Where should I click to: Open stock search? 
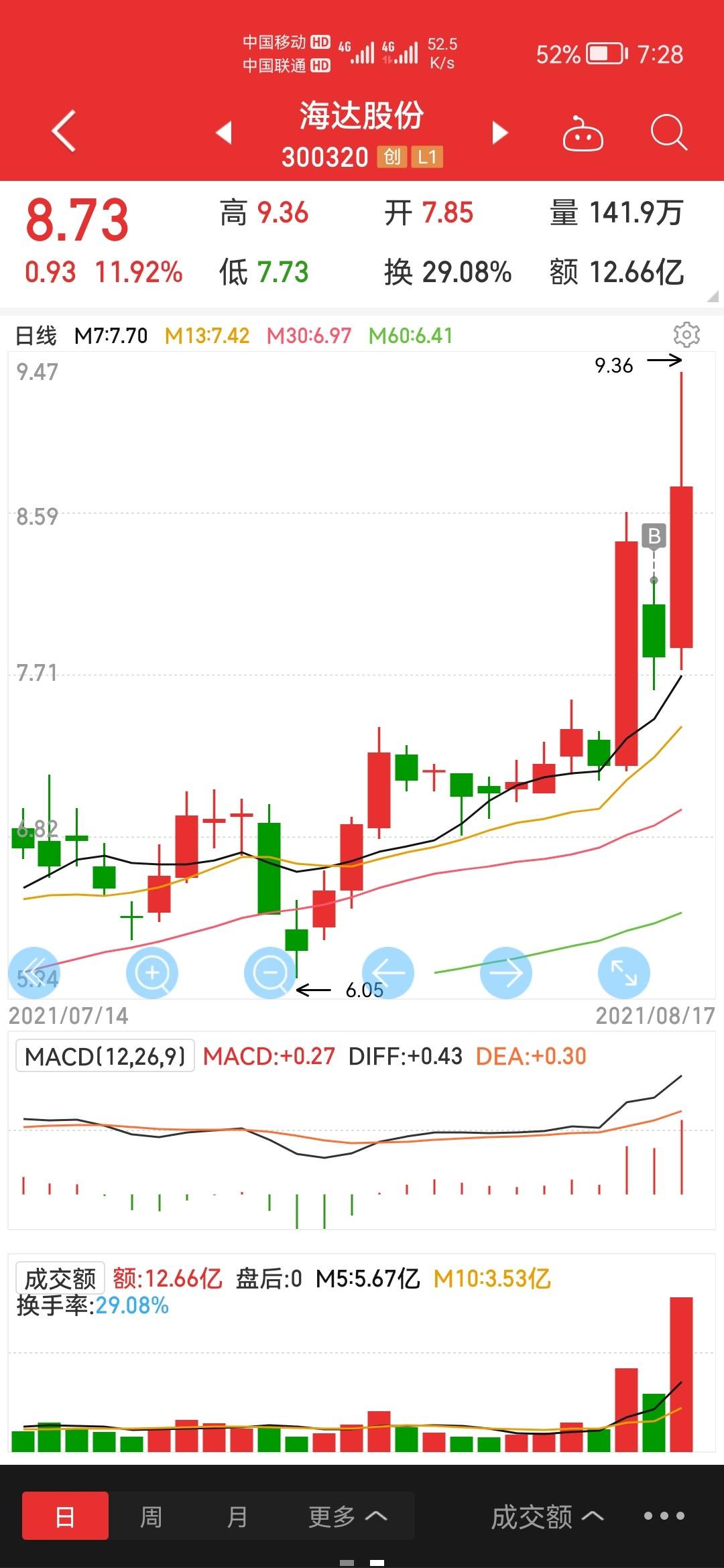pyautogui.click(x=669, y=132)
